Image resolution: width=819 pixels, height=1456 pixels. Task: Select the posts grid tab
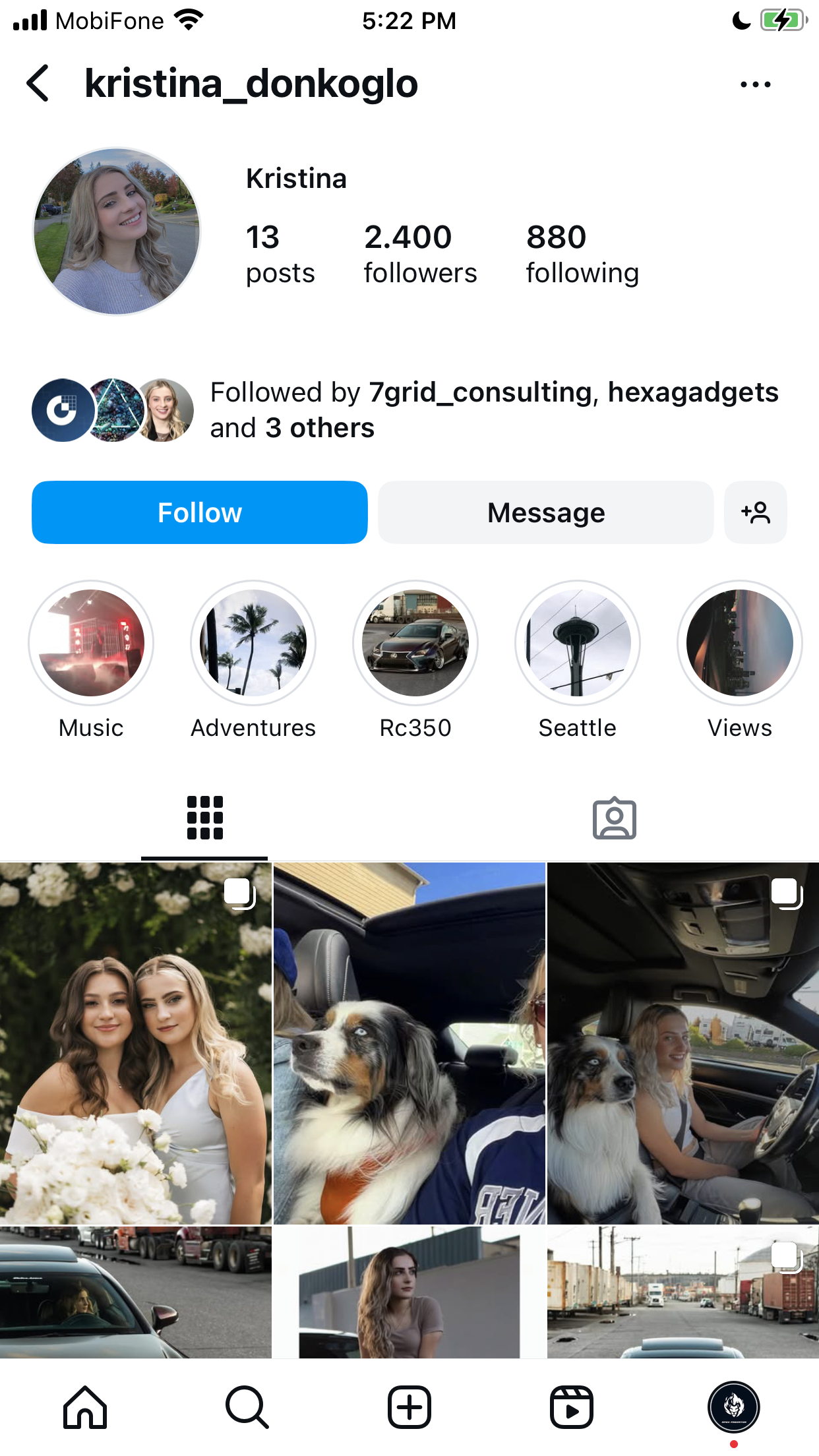(x=205, y=818)
